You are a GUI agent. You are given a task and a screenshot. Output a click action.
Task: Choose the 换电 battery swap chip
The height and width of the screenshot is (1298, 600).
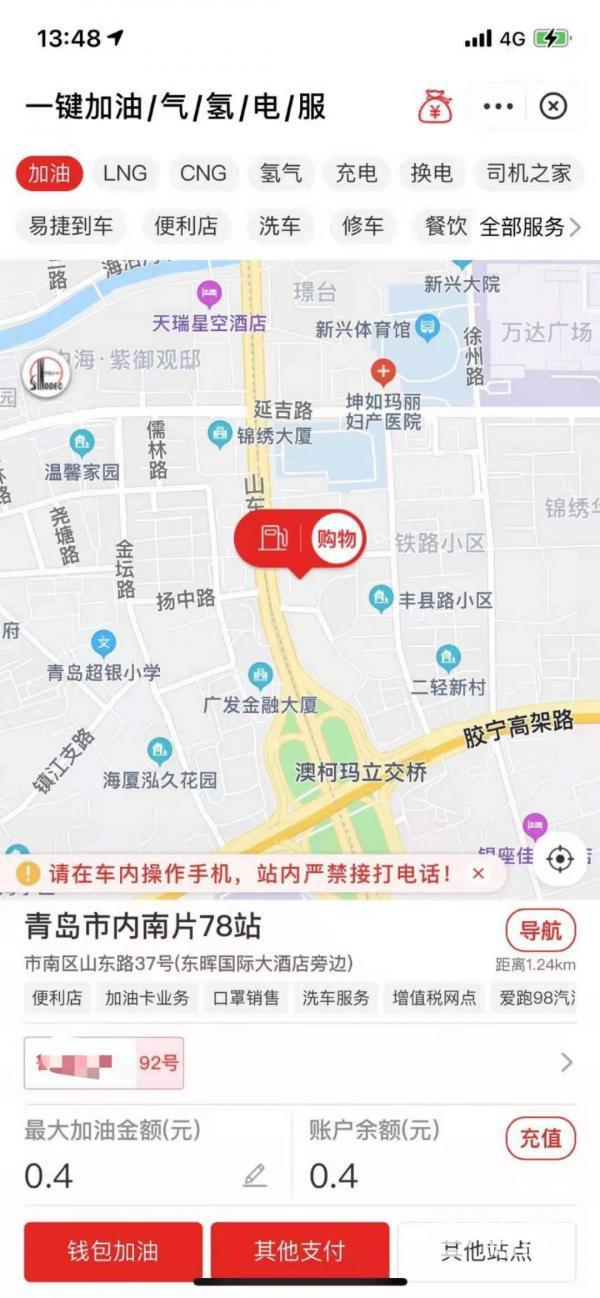[431, 173]
